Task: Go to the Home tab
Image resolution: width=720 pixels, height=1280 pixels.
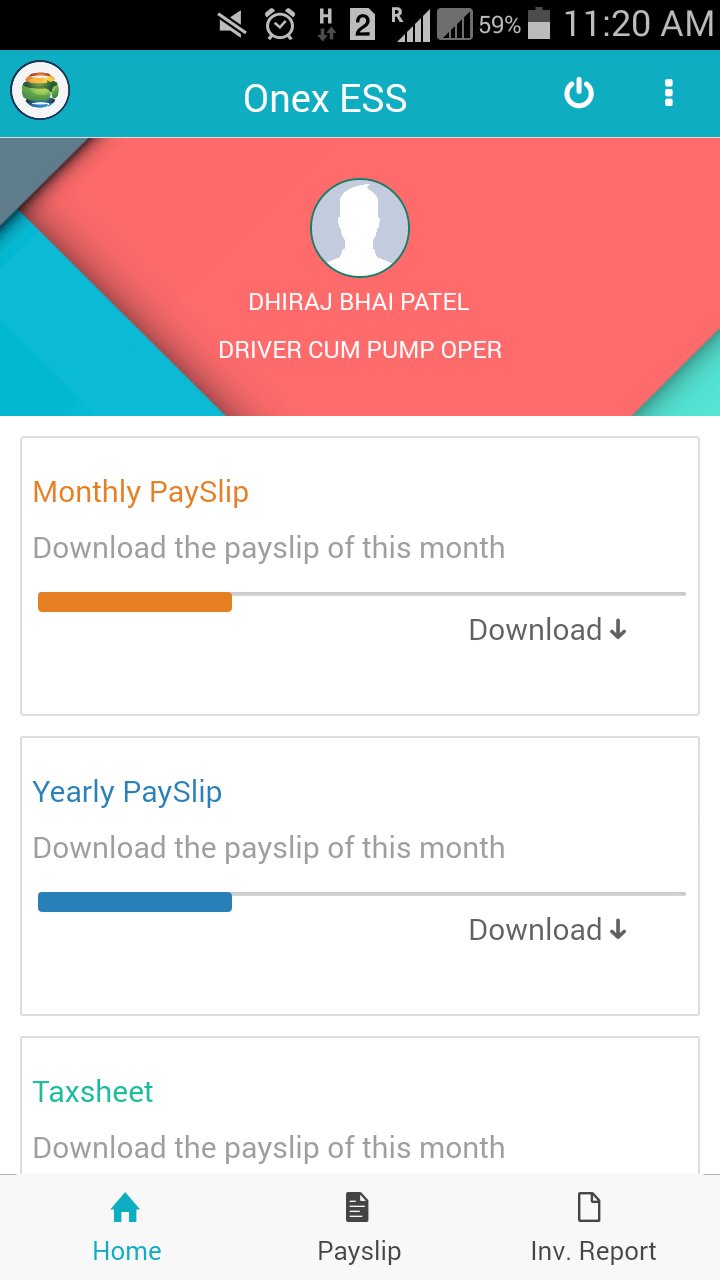Action: tap(126, 1228)
